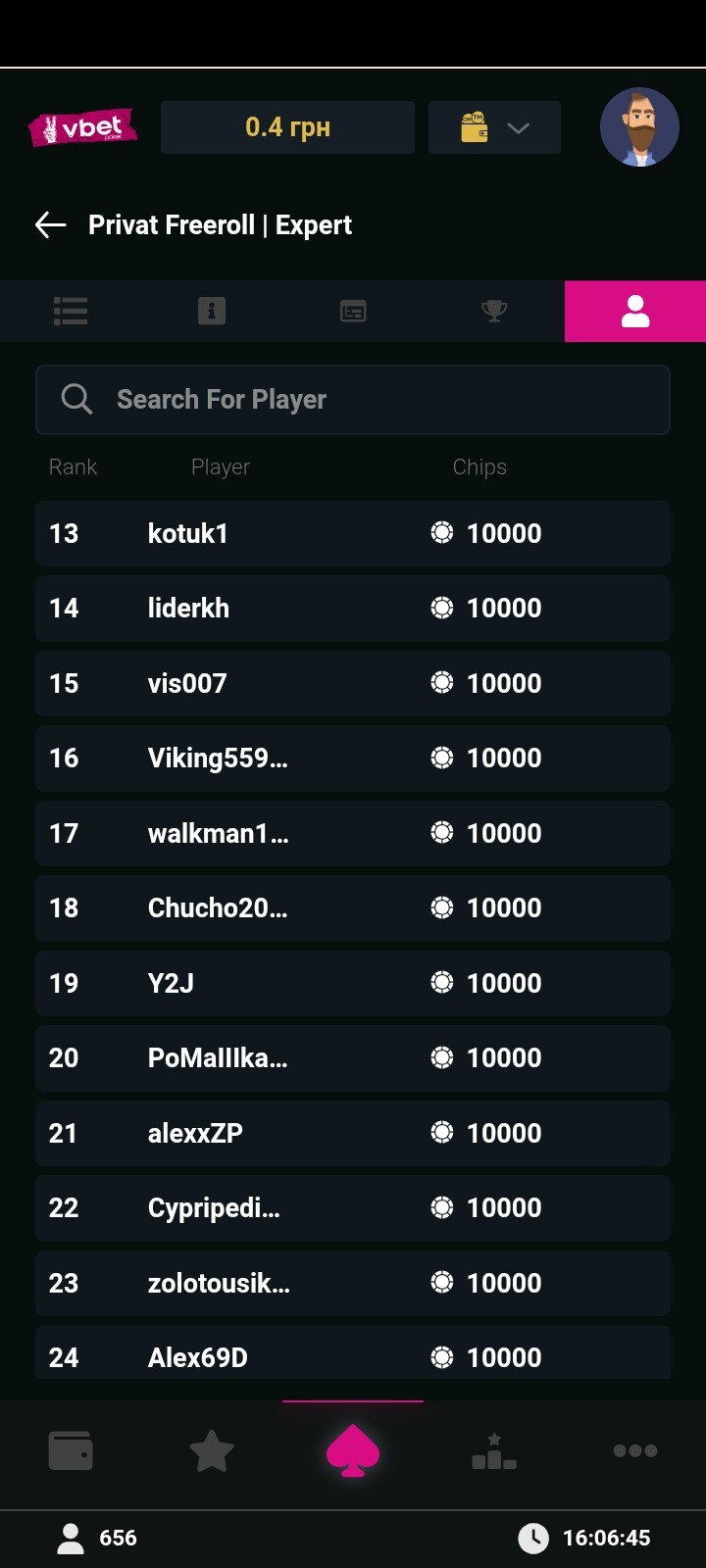Open the wallet tab in bottom navigation

point(71,1450)
